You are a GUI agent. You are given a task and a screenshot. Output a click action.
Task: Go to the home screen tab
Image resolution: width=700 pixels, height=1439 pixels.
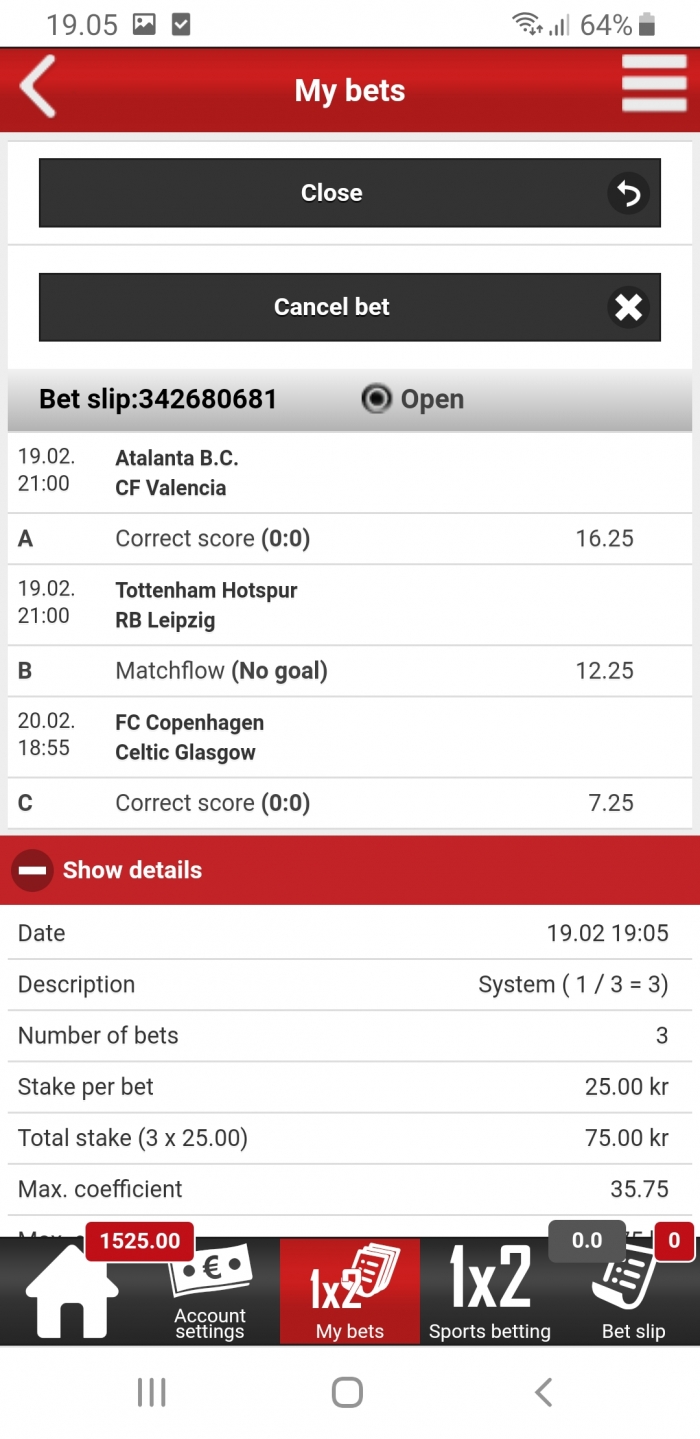point(70,1290)
